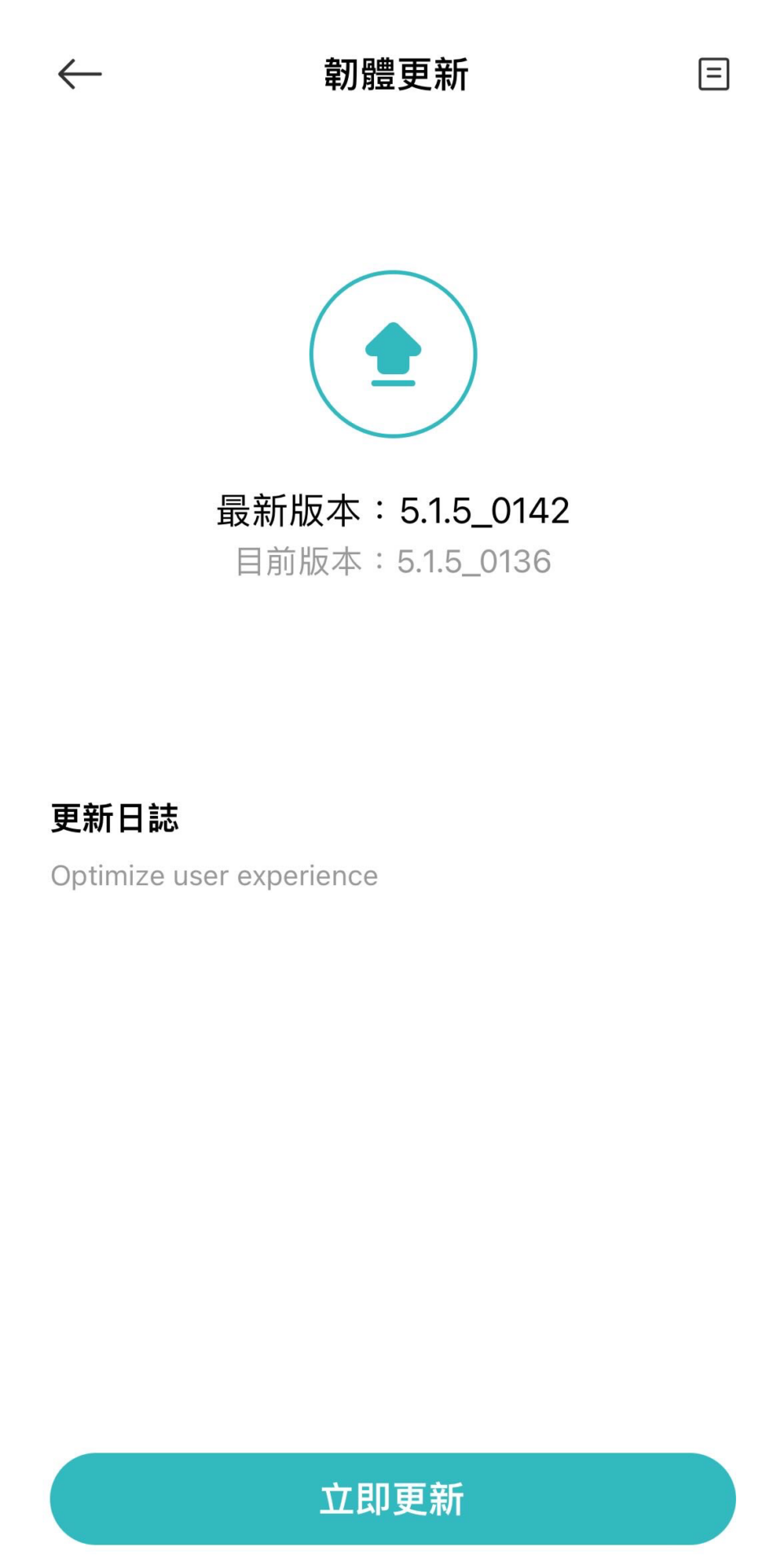Viewport: 784px width, 1565px height.
Task: Tap 立即更新 to update firmware now
Action: tap(392, 1498)
